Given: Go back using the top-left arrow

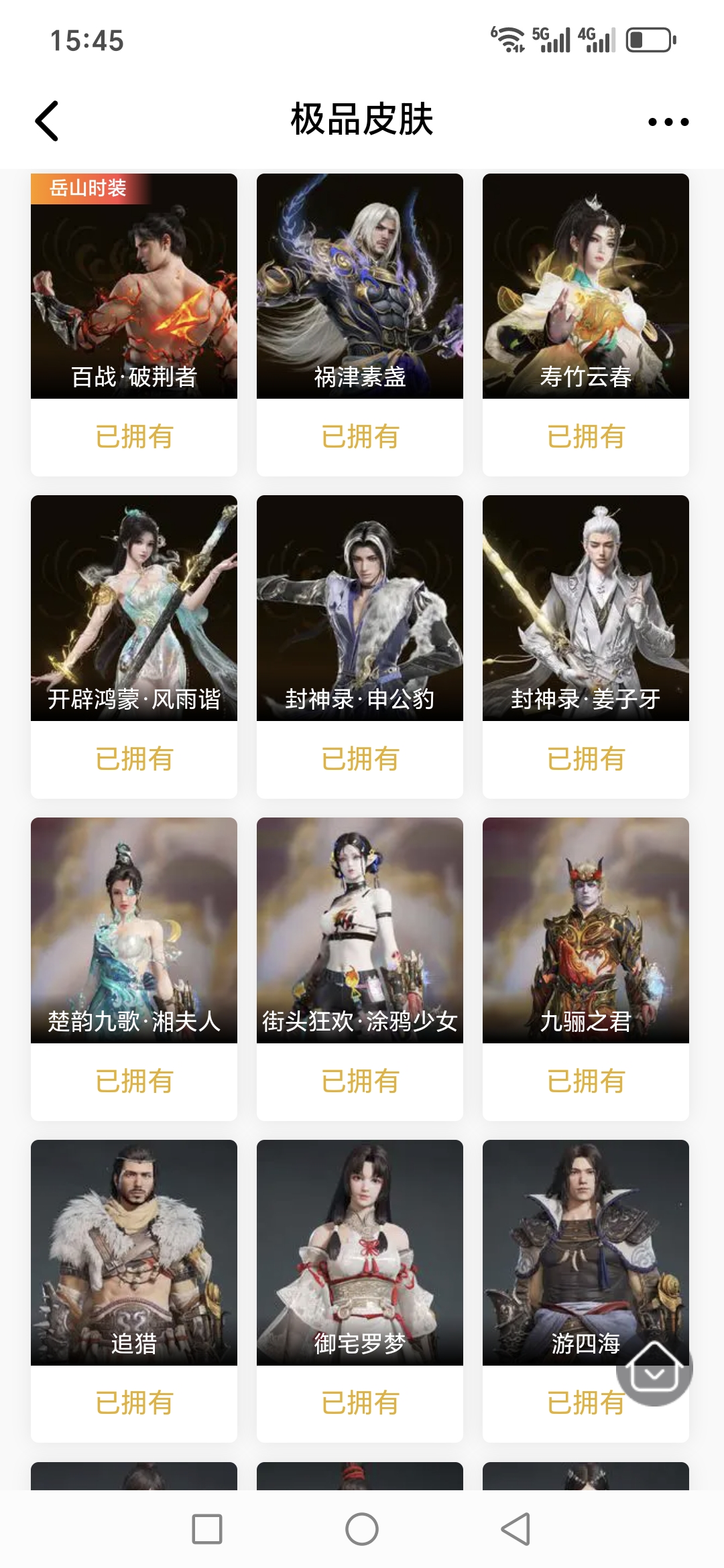Looking at the screenshot, I should click(47, 121).
